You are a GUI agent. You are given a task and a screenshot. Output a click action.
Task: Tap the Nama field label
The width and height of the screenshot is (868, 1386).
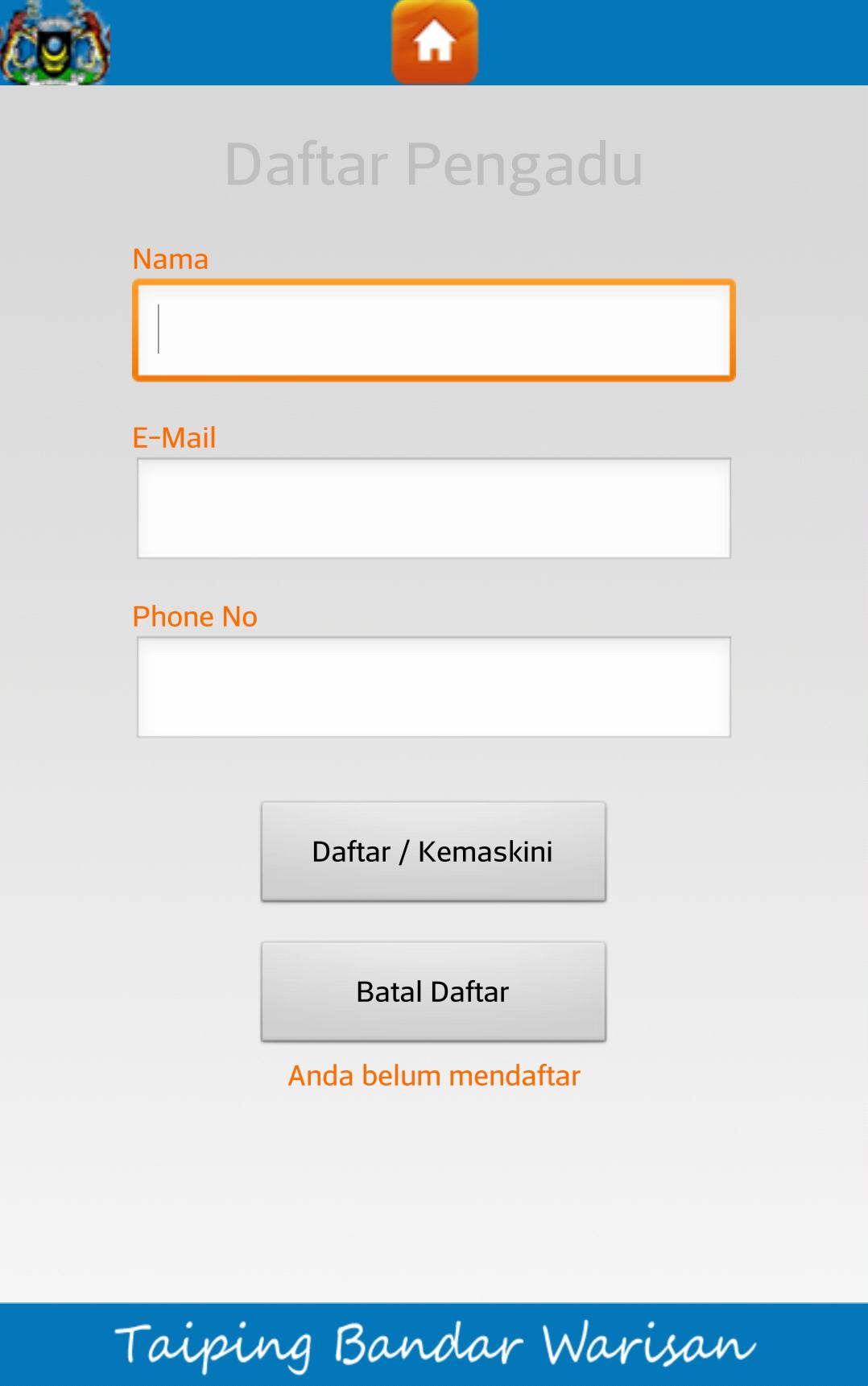pos(171,258)
